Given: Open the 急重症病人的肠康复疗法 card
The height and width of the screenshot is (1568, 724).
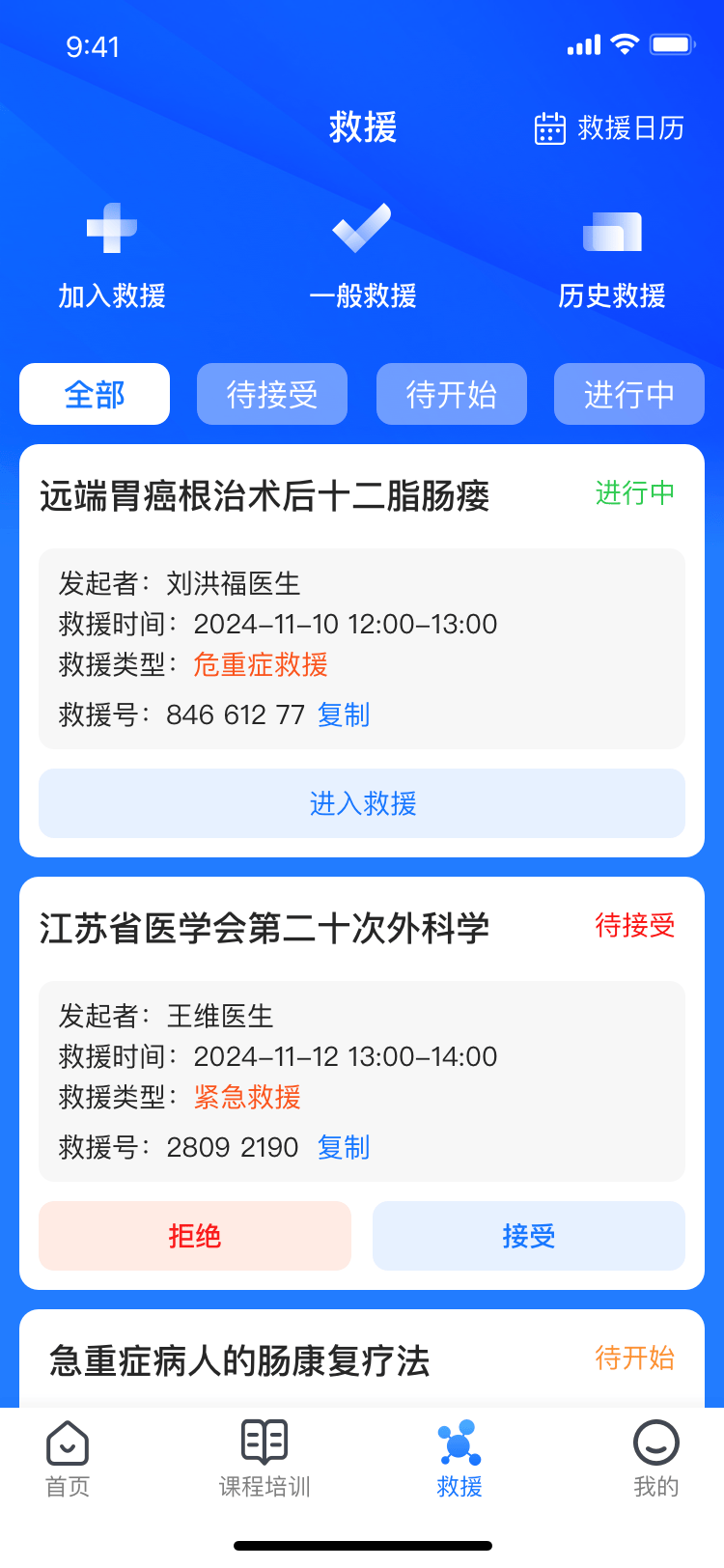Looking at the screenshot, I should coord(240,1361).
